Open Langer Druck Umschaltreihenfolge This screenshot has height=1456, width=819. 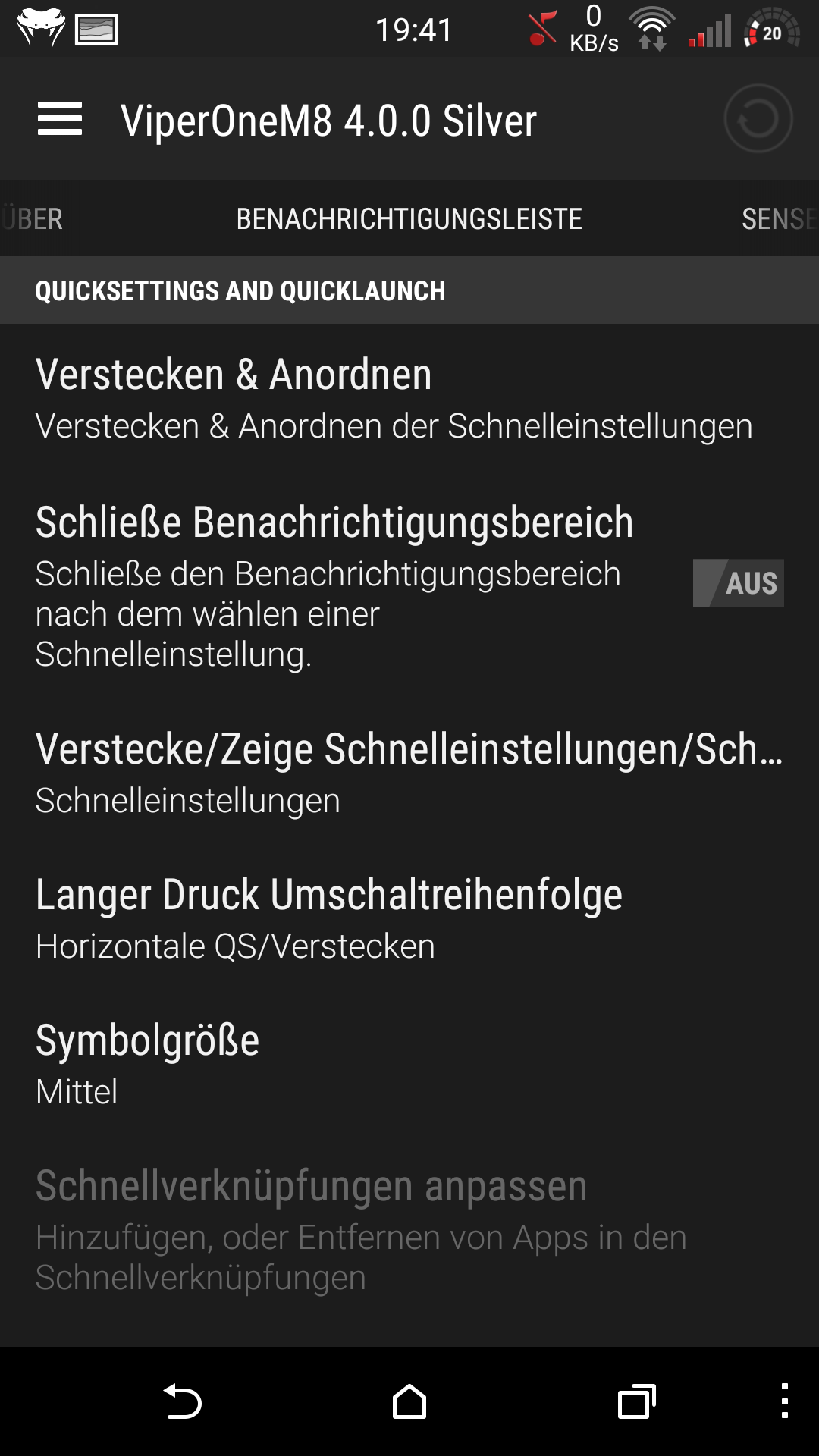pos(409,919)
